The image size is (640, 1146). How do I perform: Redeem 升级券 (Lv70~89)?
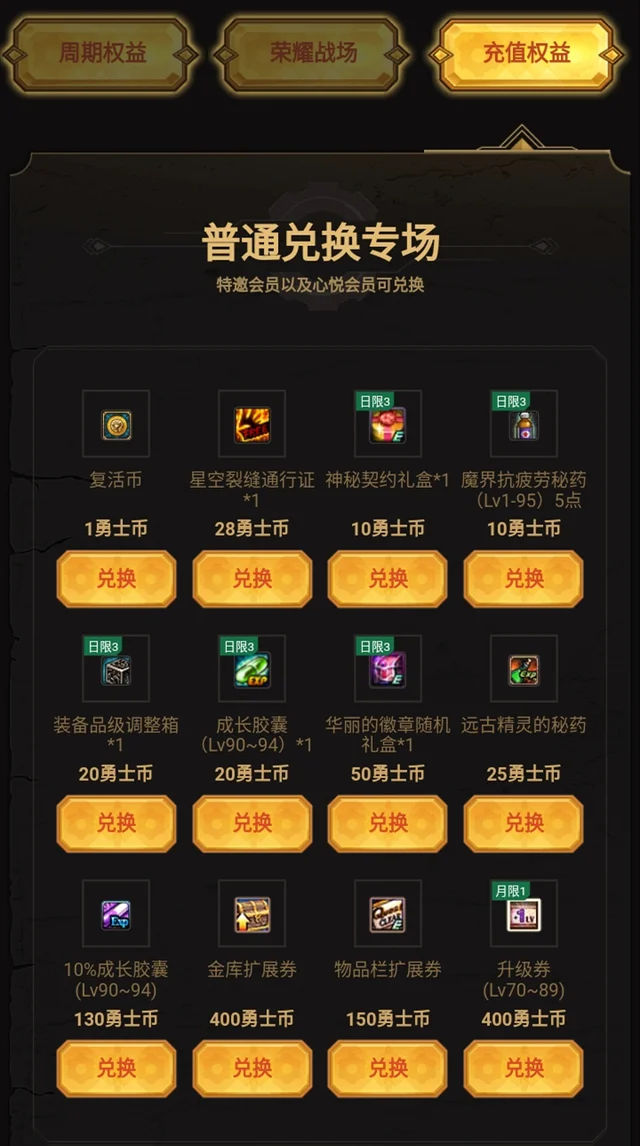524,1069
